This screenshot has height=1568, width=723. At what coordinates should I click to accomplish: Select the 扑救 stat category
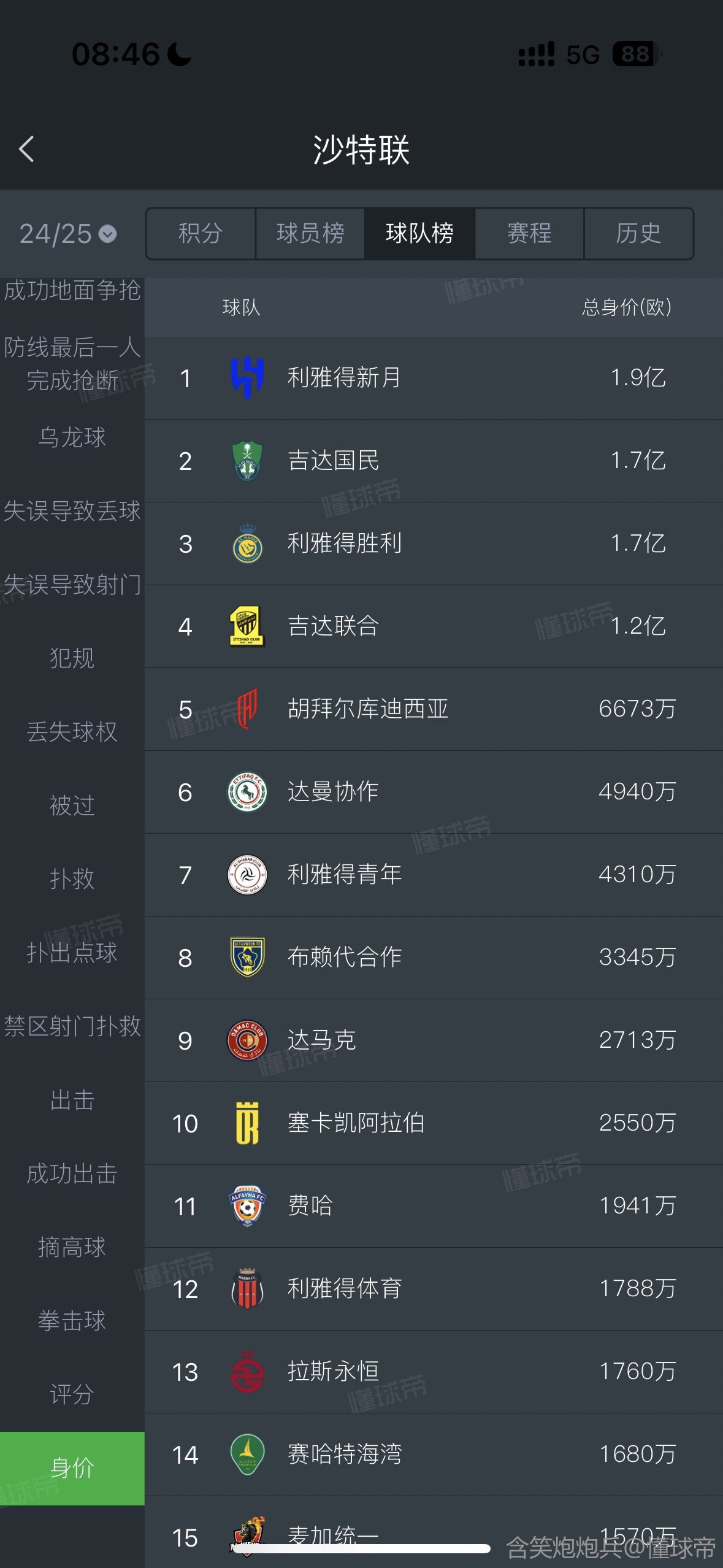[72, 878]
